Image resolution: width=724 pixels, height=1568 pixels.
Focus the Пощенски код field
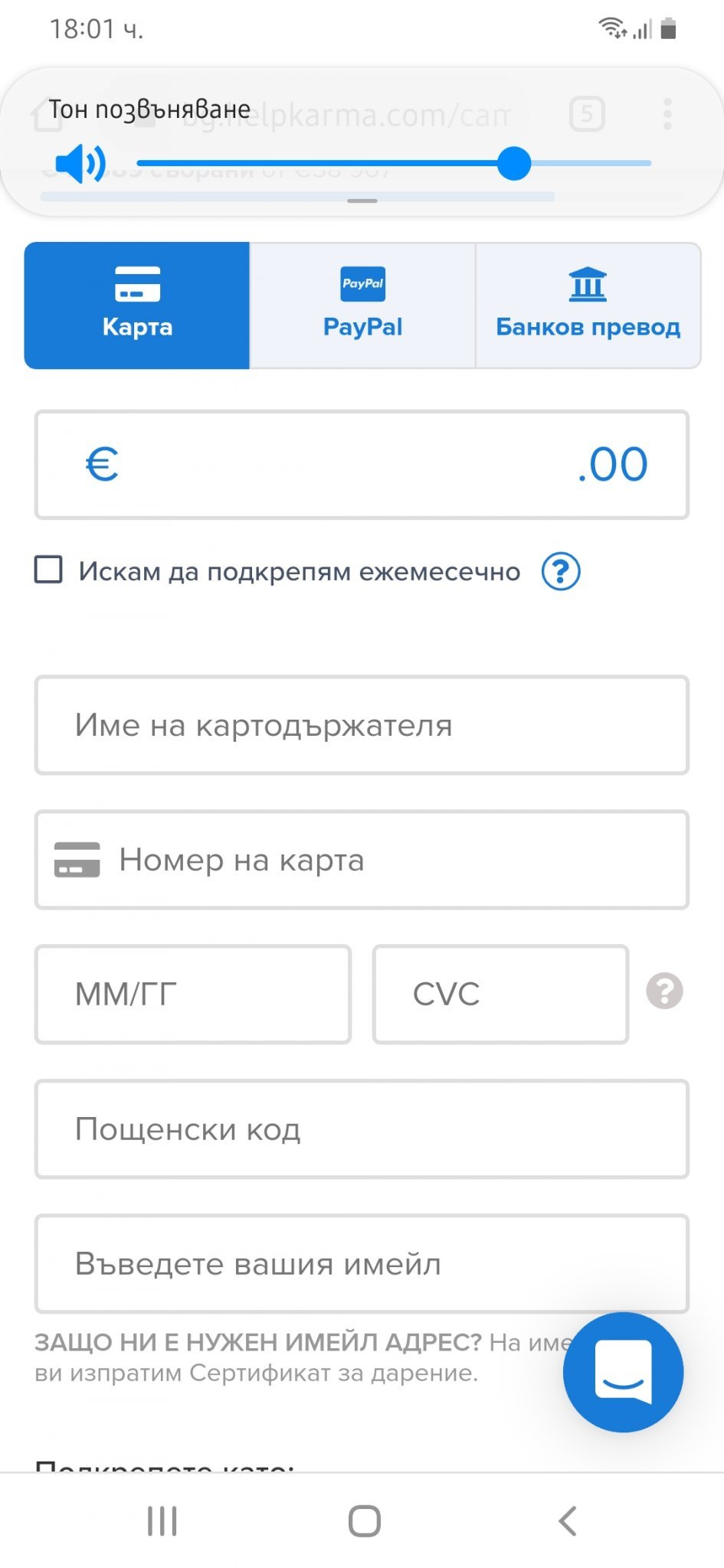362,1129
